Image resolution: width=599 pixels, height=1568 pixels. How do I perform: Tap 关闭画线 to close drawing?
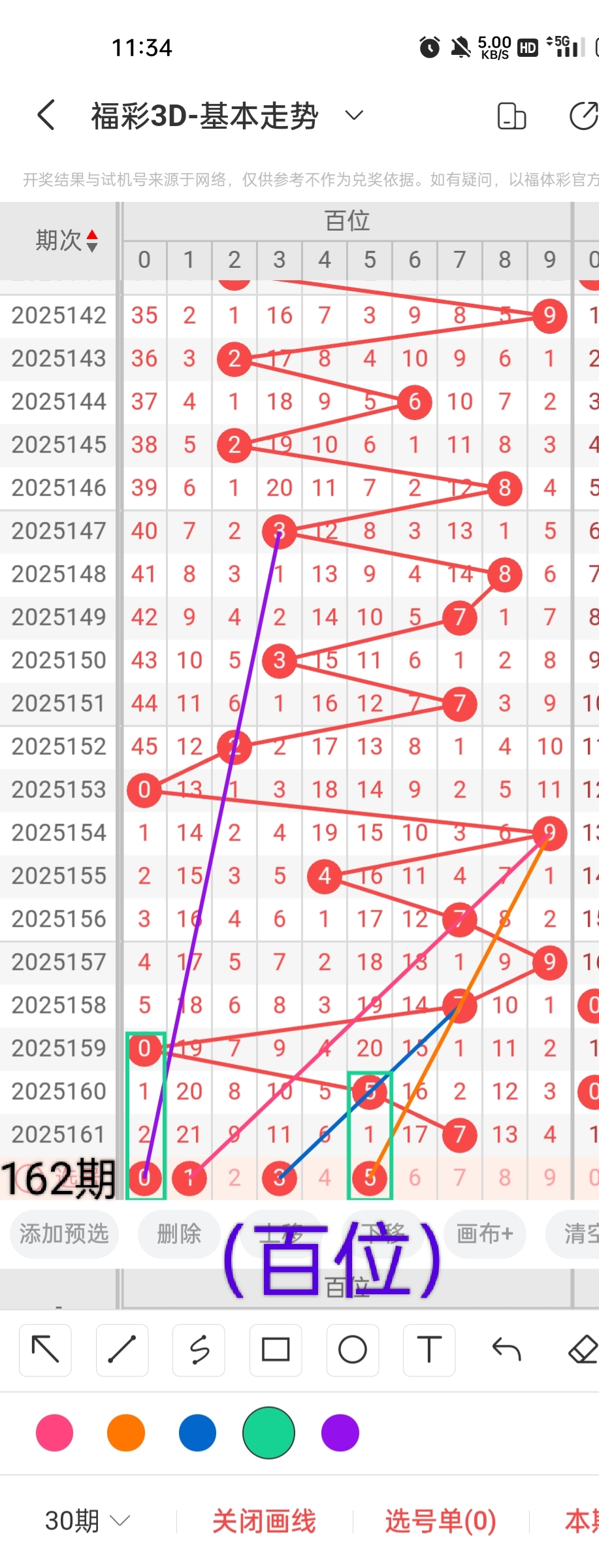click(x=264, y=1521)
